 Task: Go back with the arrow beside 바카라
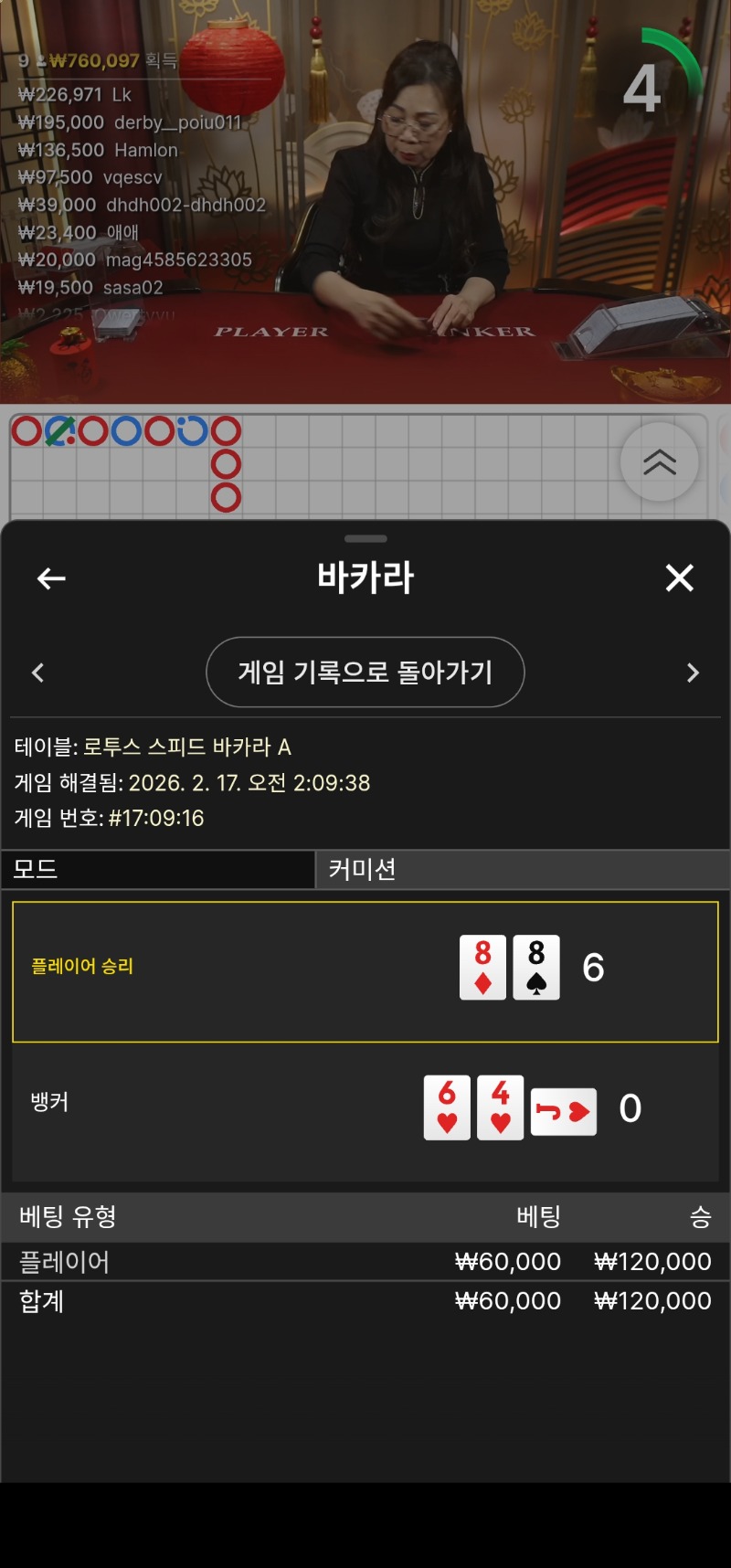(51, 578)
